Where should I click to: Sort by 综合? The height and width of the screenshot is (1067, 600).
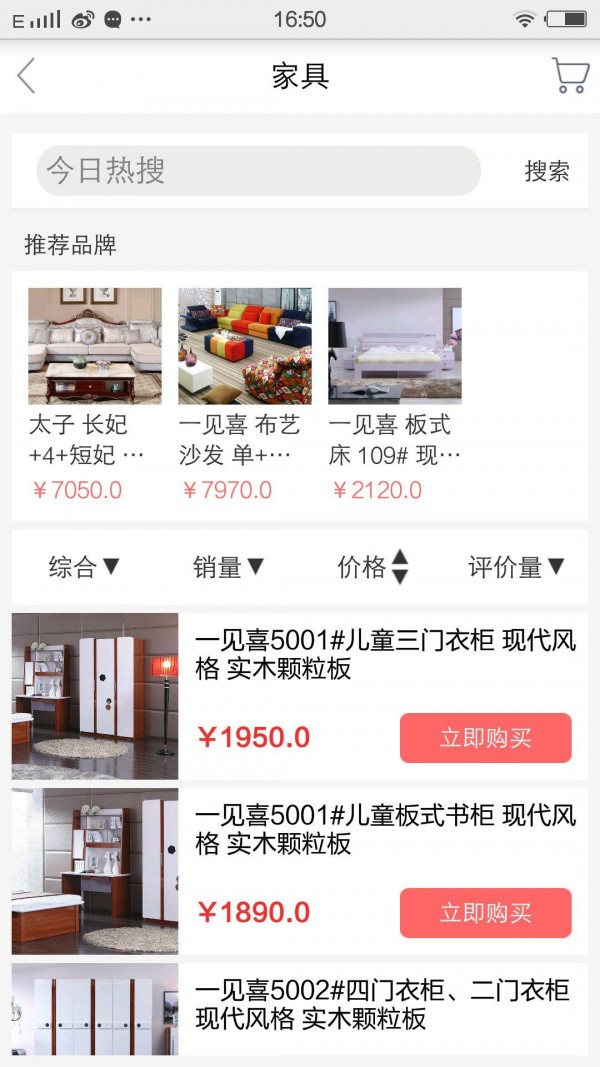pyautogui.click(x=84, y=567)
